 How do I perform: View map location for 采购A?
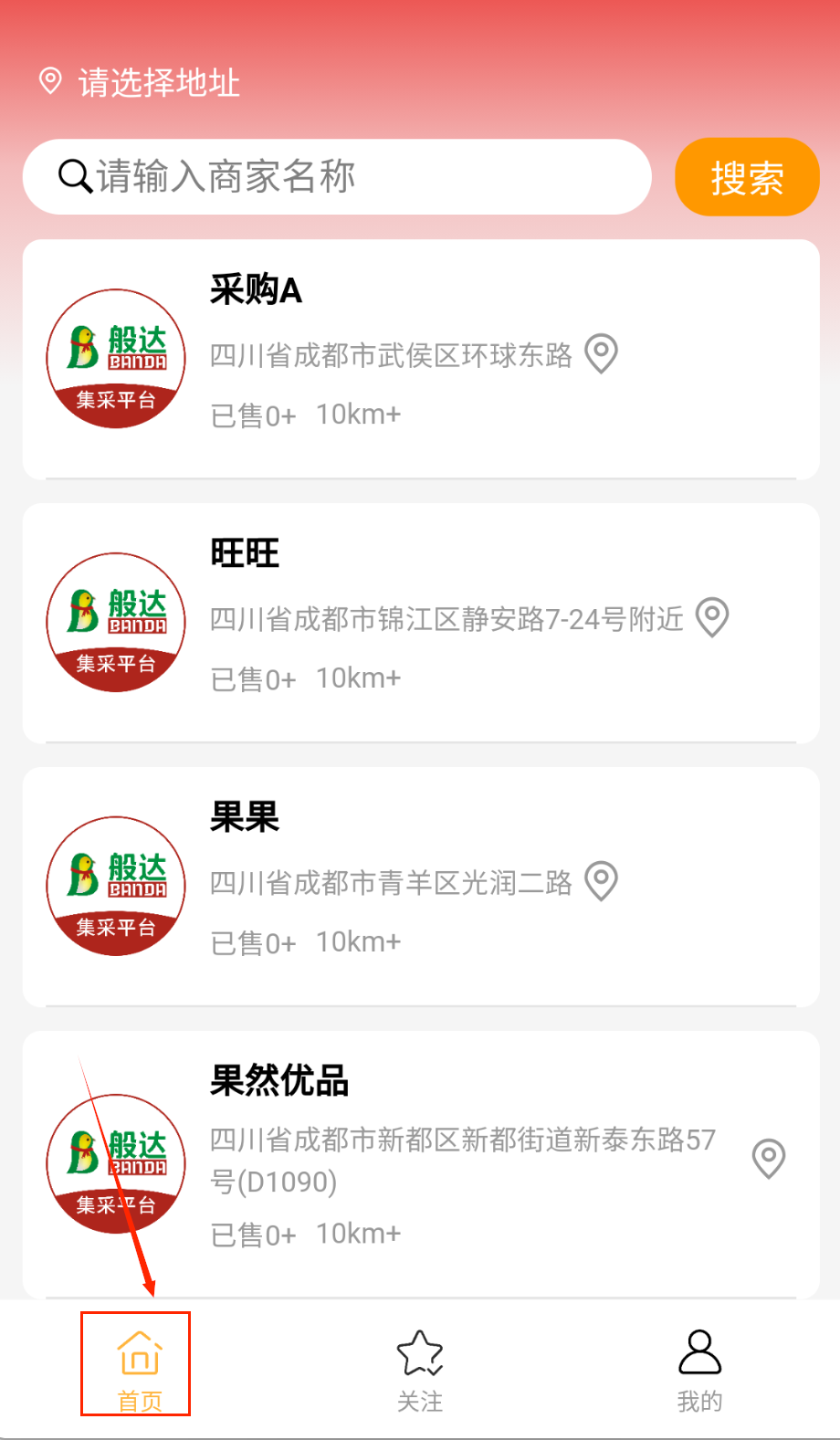pyautogui.click(x=601, y=354)
